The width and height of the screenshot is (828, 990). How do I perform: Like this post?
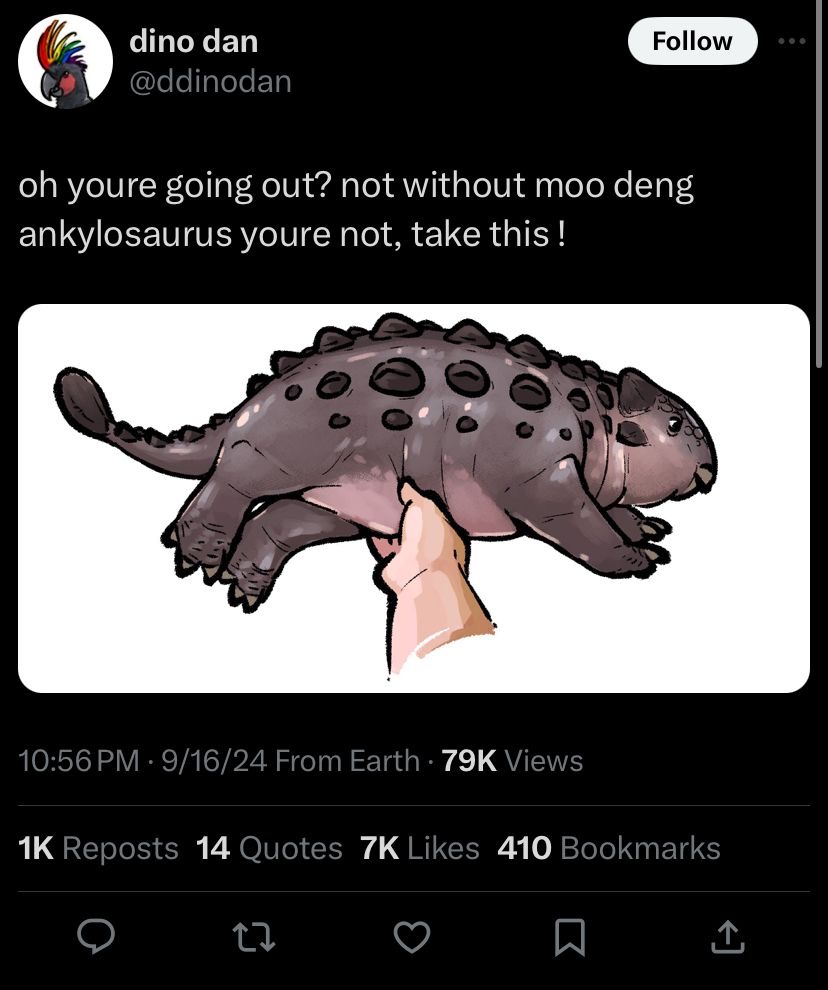[412, 936]
